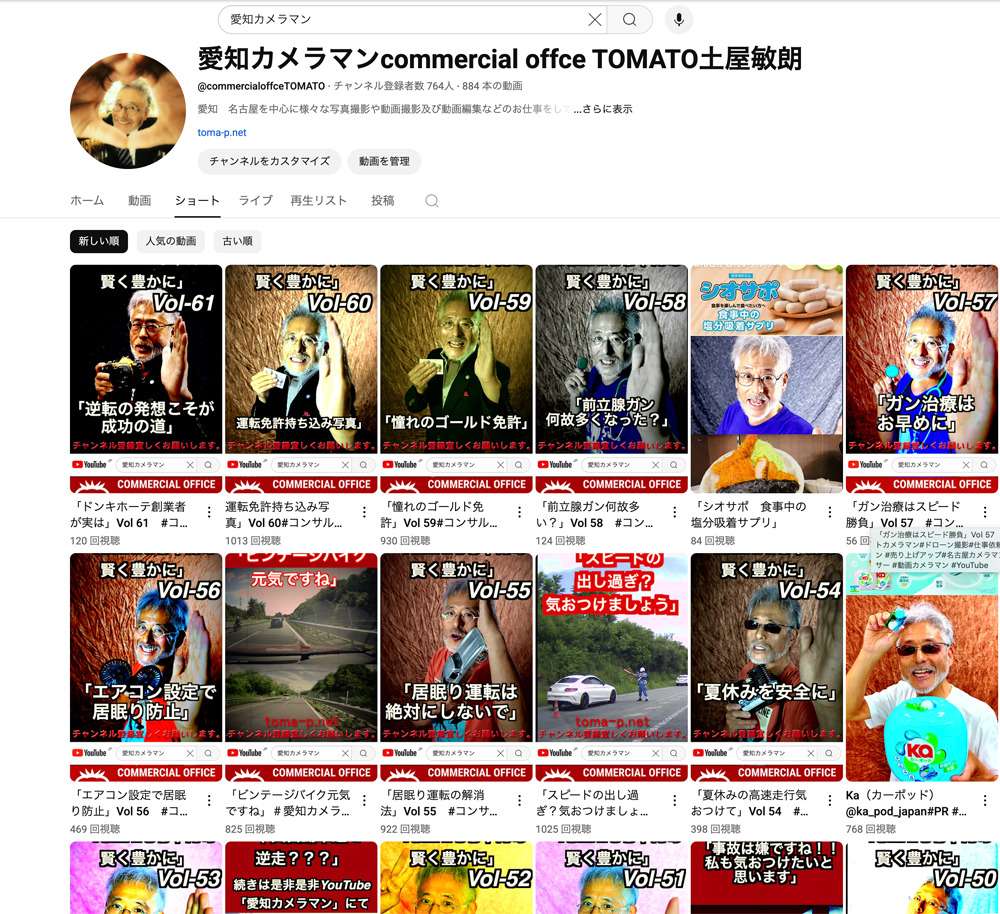This screenshot has width=1000, height=914.
Task: Open the 再生リスト tab
Action: 318,201
